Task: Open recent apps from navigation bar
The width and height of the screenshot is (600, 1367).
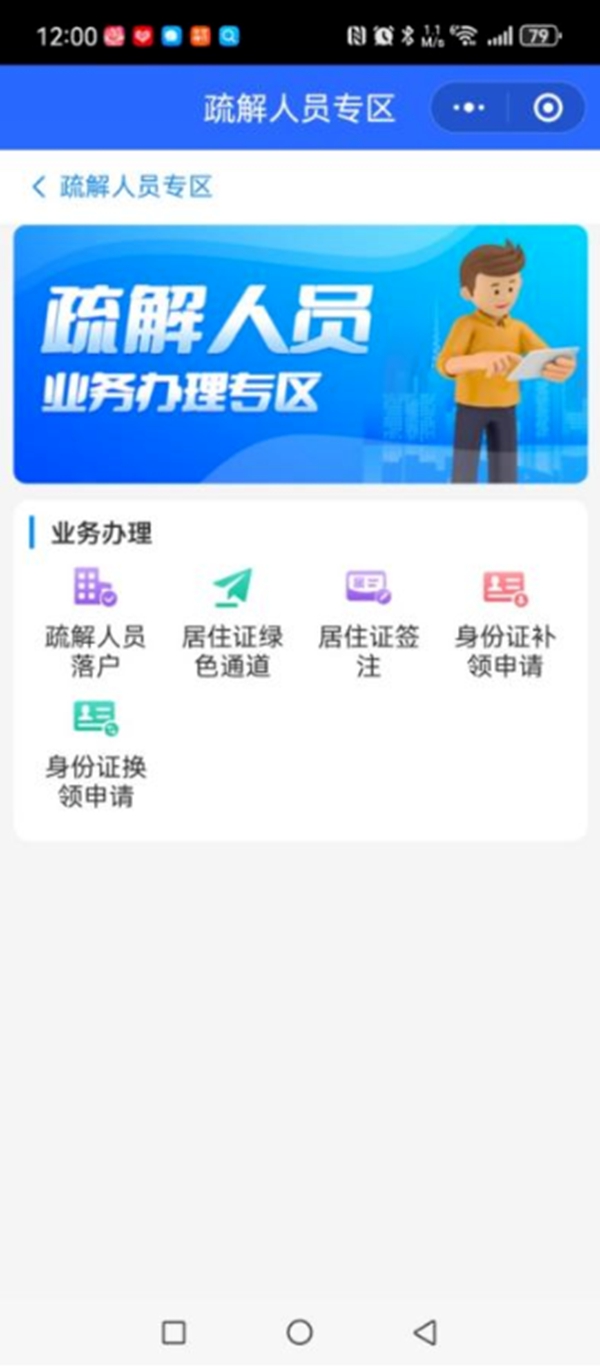Action: pyautogui.click(x=174, y=1331)
